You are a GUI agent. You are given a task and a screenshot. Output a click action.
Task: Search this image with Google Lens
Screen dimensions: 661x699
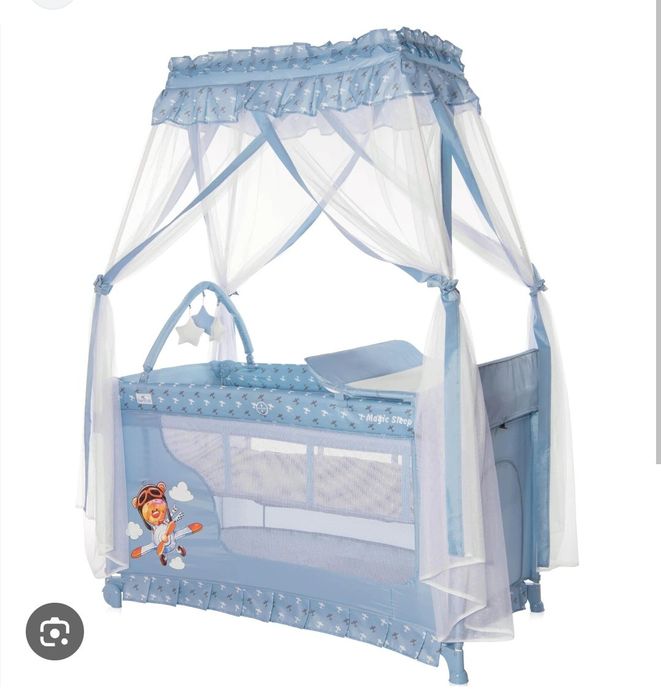click(x=55, y=631)
